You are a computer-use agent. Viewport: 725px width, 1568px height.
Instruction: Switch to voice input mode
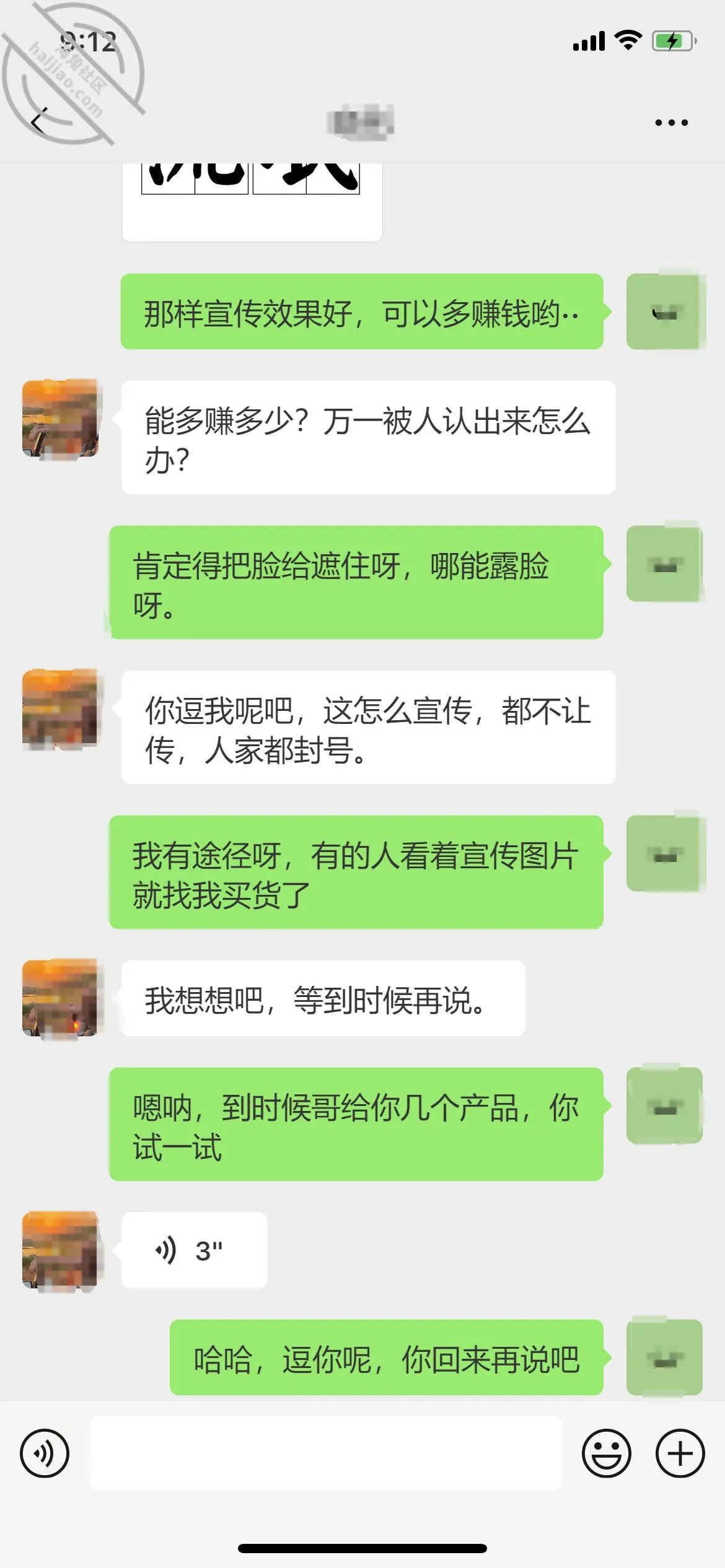45,1453
